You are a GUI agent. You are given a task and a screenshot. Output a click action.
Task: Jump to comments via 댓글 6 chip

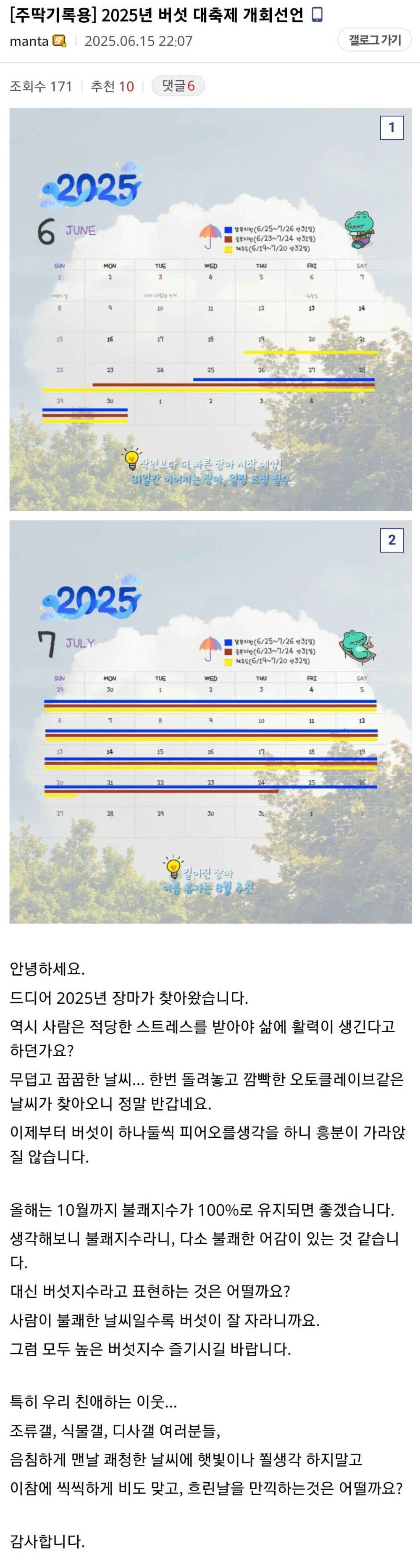click(x=178, y=86)
